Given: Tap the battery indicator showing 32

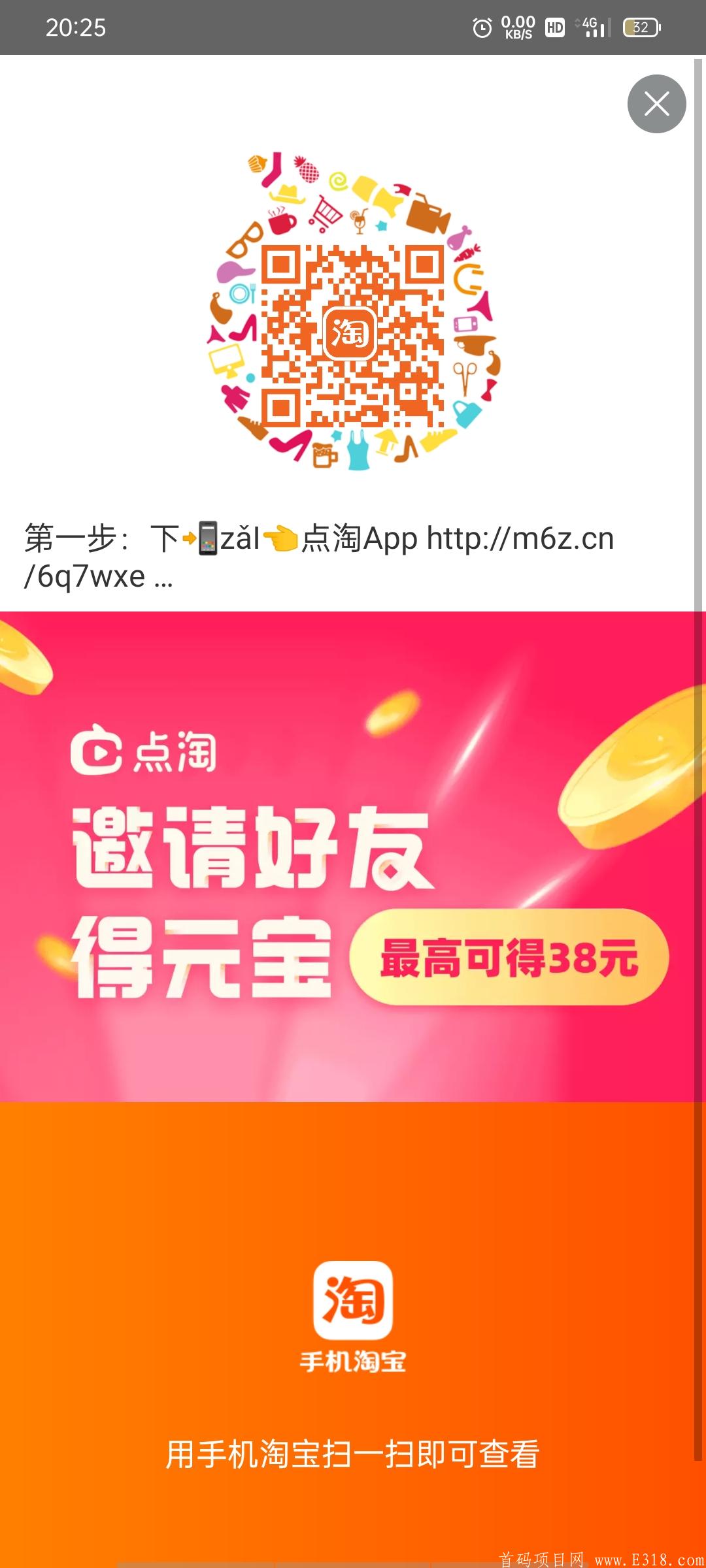Looking at the screenshot, I should 641,27.
